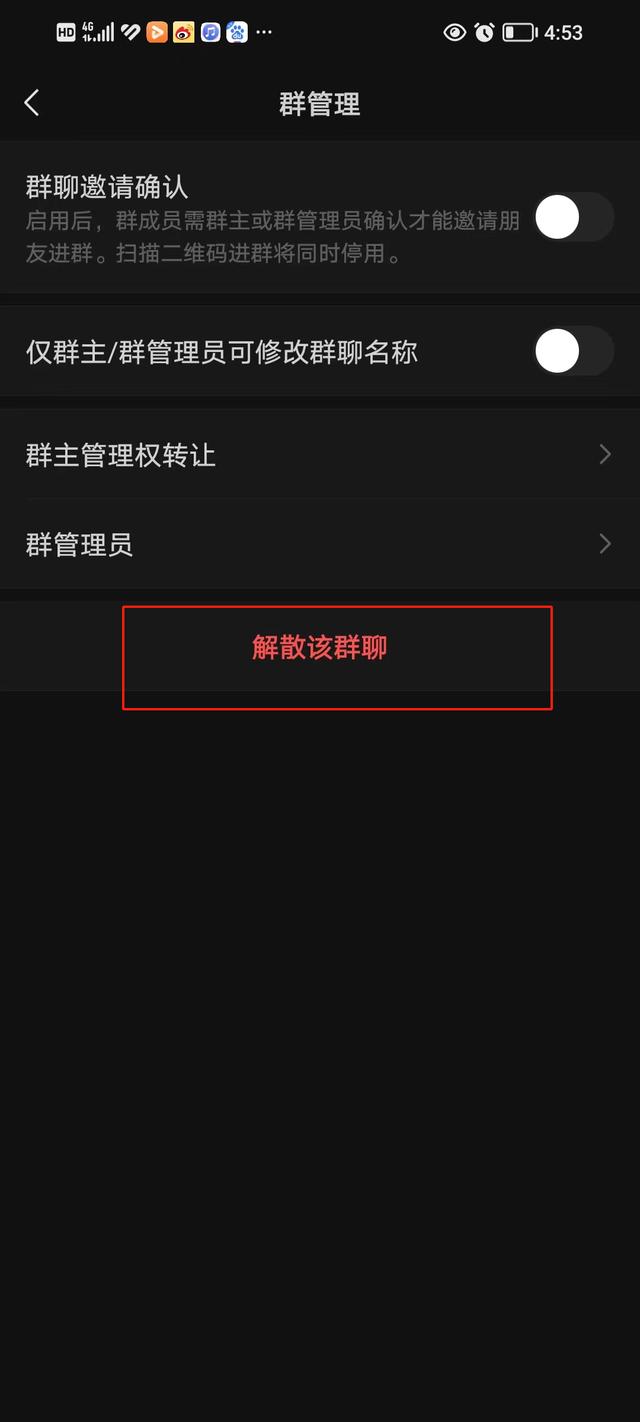Image resolution: width=640 pixels, height=1422 pixels.
Task: Go back using the top-left arrow
Action: (32, 103)
